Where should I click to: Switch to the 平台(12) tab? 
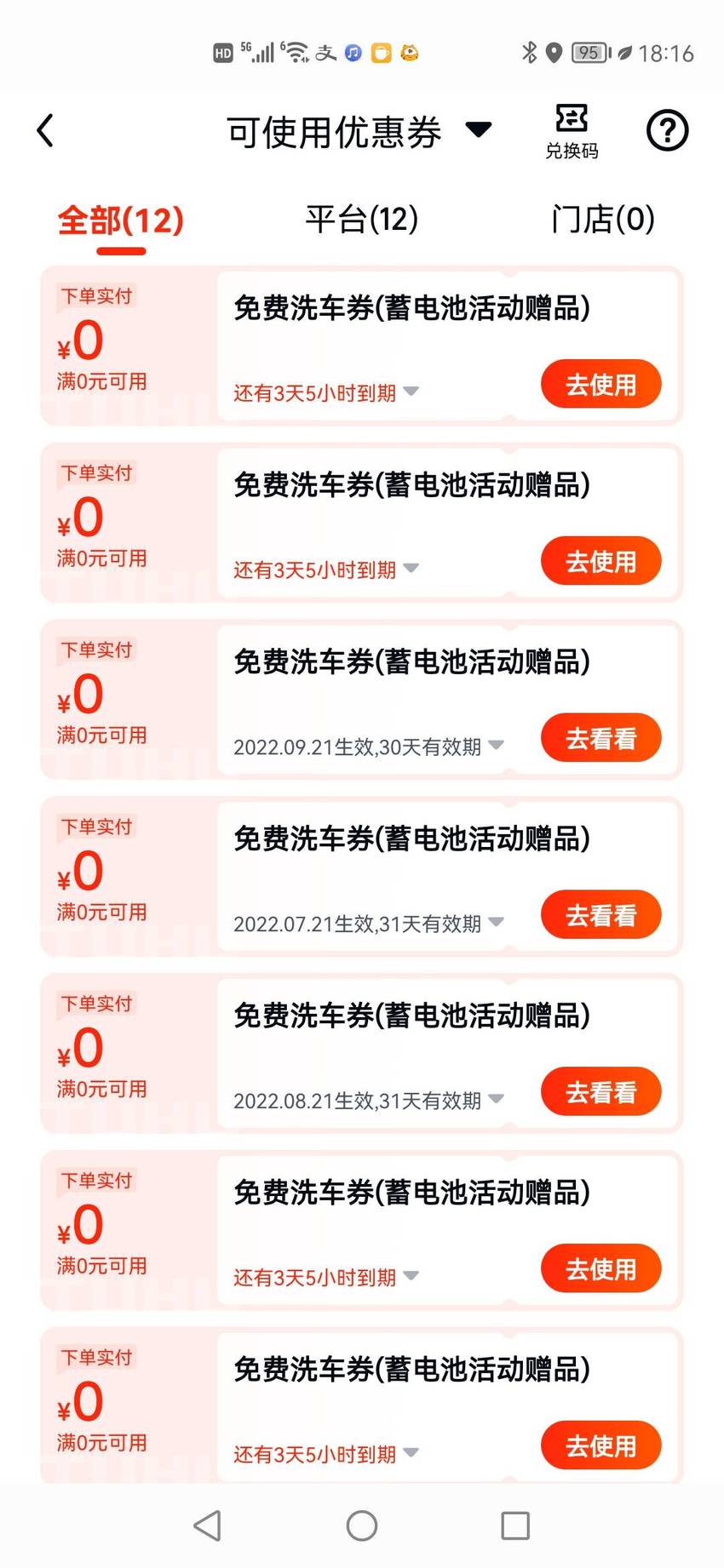pos(362,220)
